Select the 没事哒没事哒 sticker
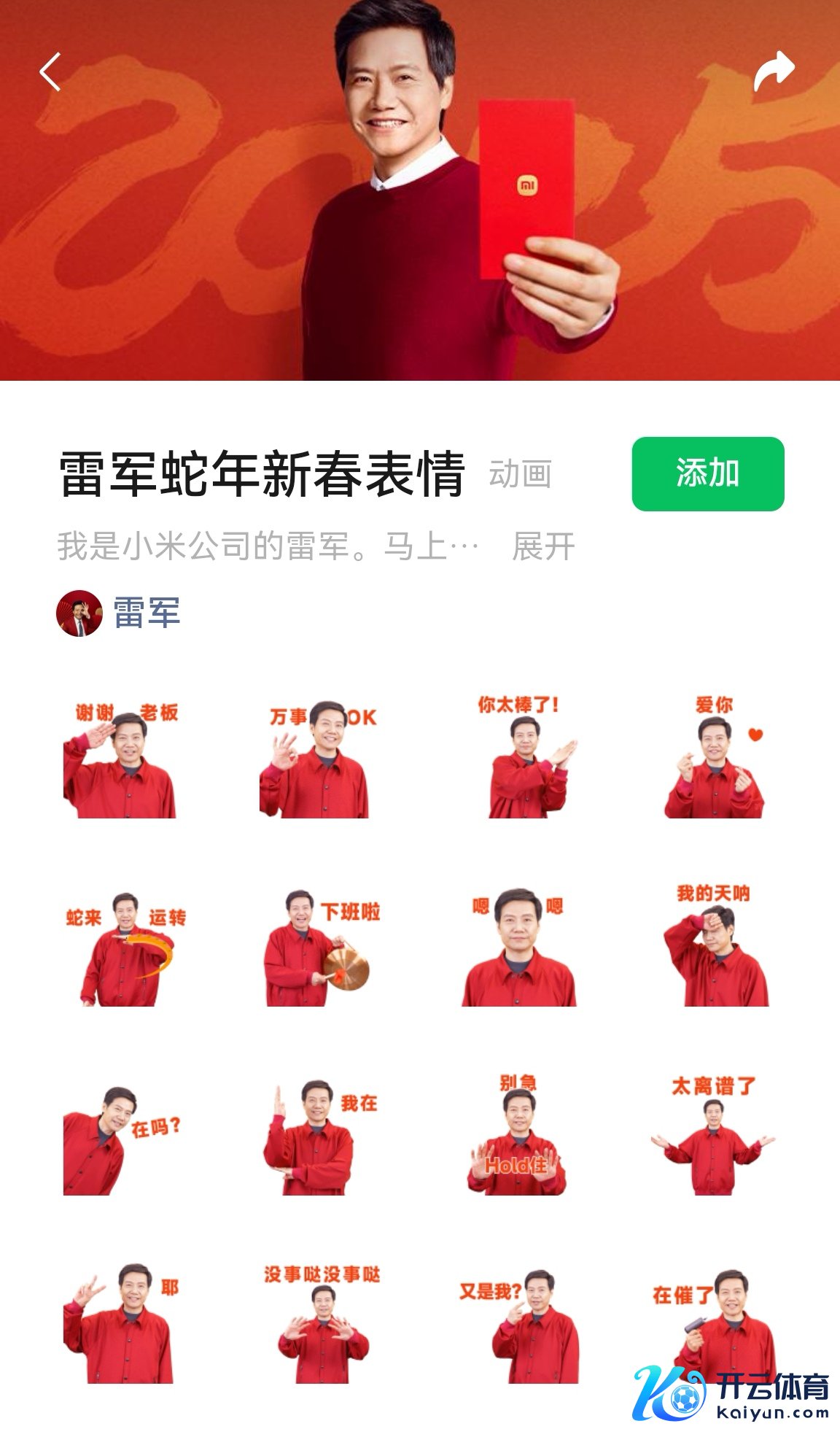The height and width of the screenshot is (1437, 840). pos(322,1324)
